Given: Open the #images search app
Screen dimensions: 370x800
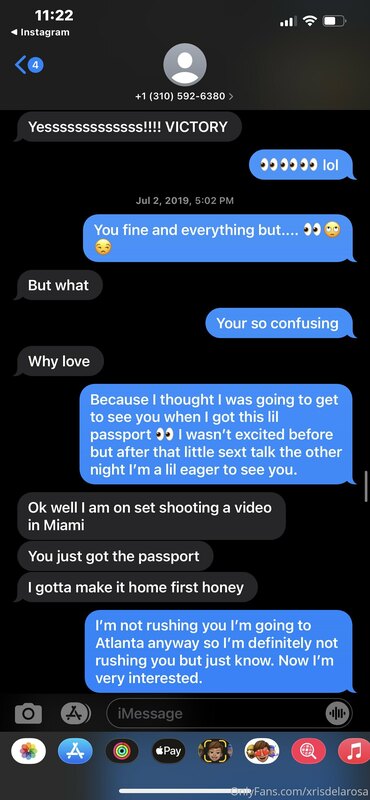Looking at the screenshot, I should 308,751.
